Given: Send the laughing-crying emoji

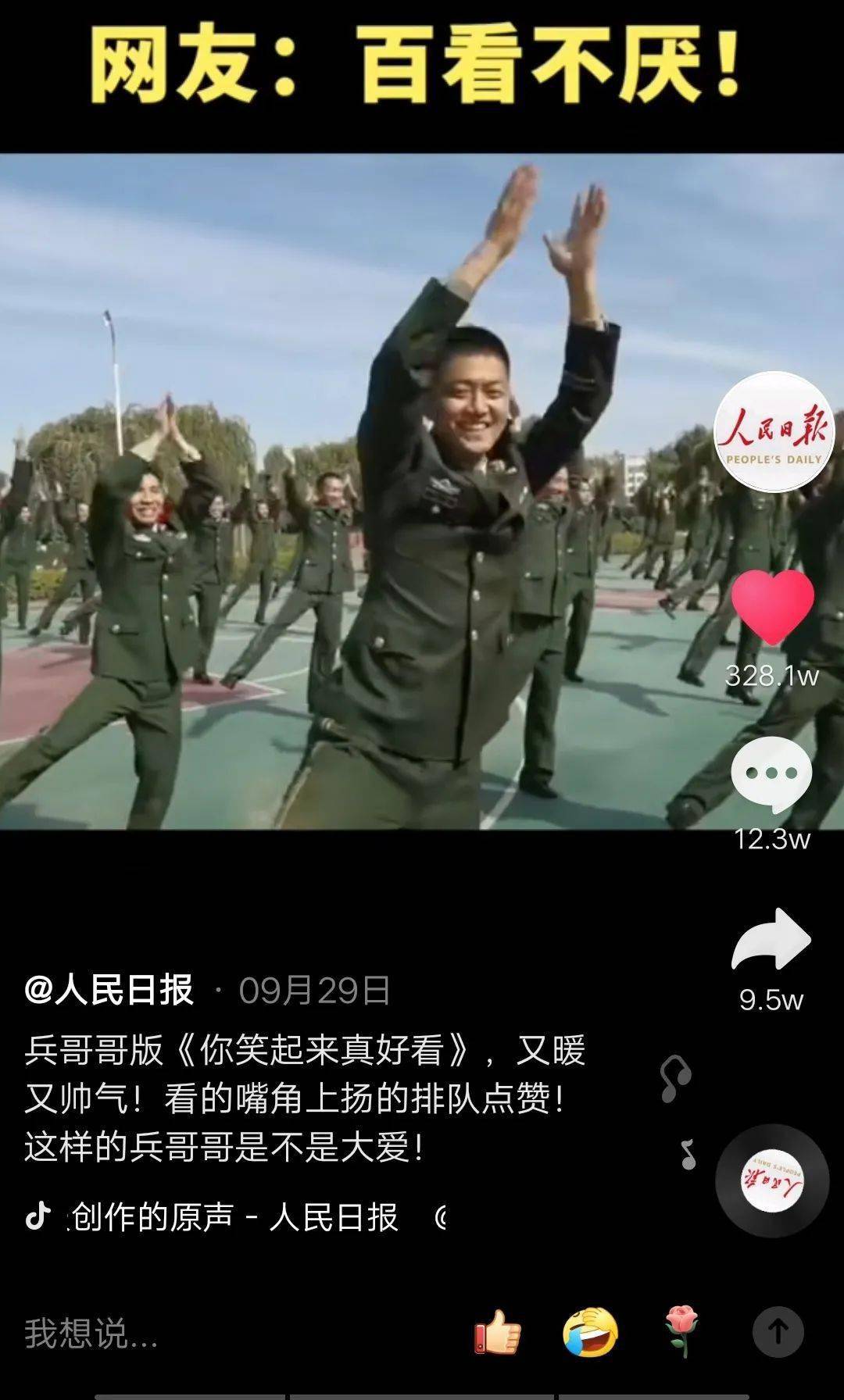Looking at the screenshot, I should (591, 1331).
